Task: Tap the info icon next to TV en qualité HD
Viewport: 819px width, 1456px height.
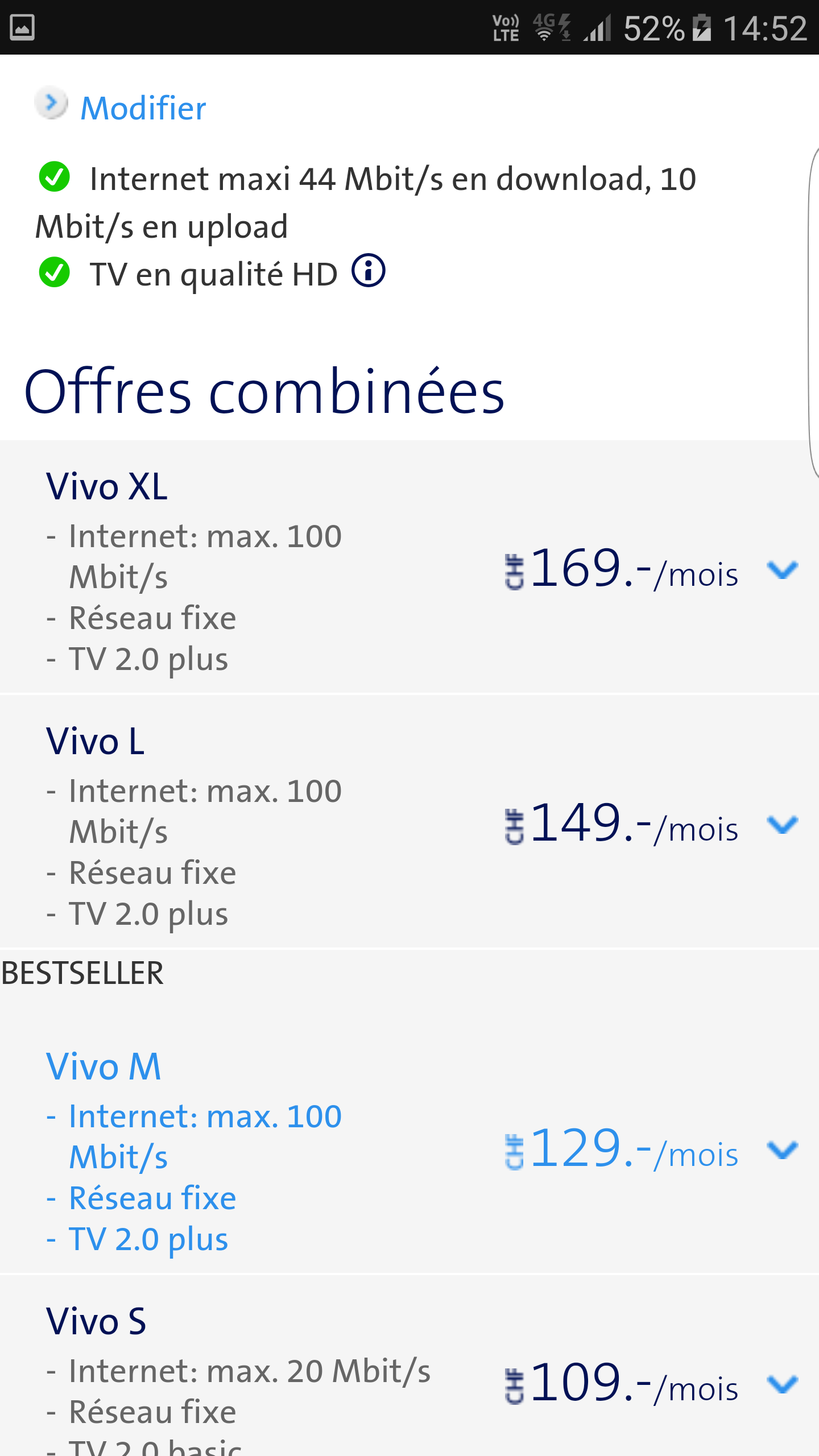Action: [x=367, y=272]
